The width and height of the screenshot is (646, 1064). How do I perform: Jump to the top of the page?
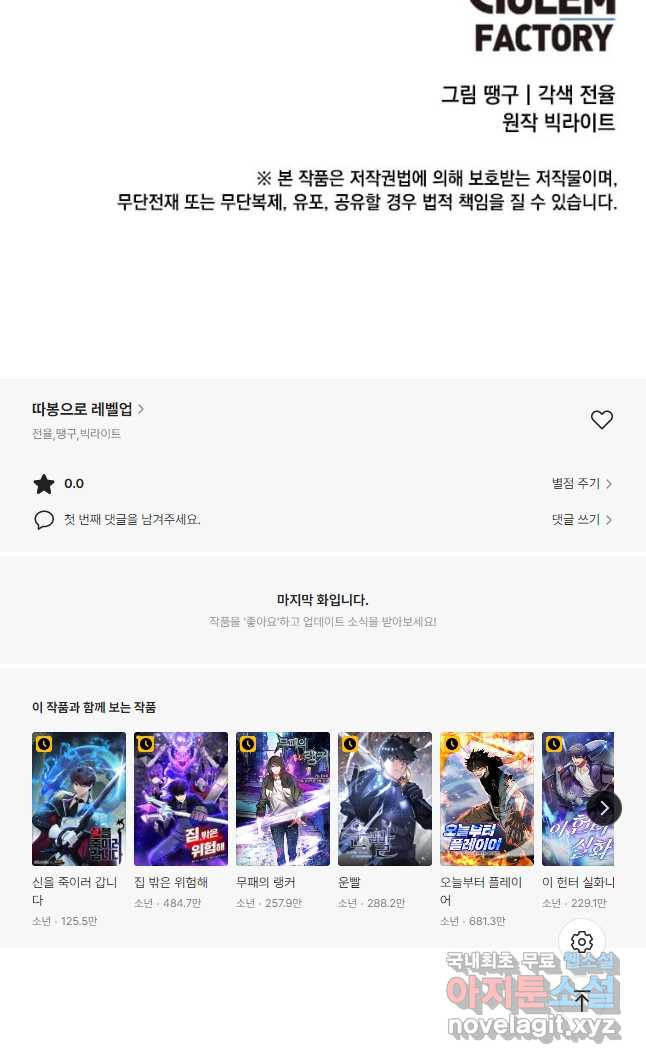click(x=582, y=1001)
